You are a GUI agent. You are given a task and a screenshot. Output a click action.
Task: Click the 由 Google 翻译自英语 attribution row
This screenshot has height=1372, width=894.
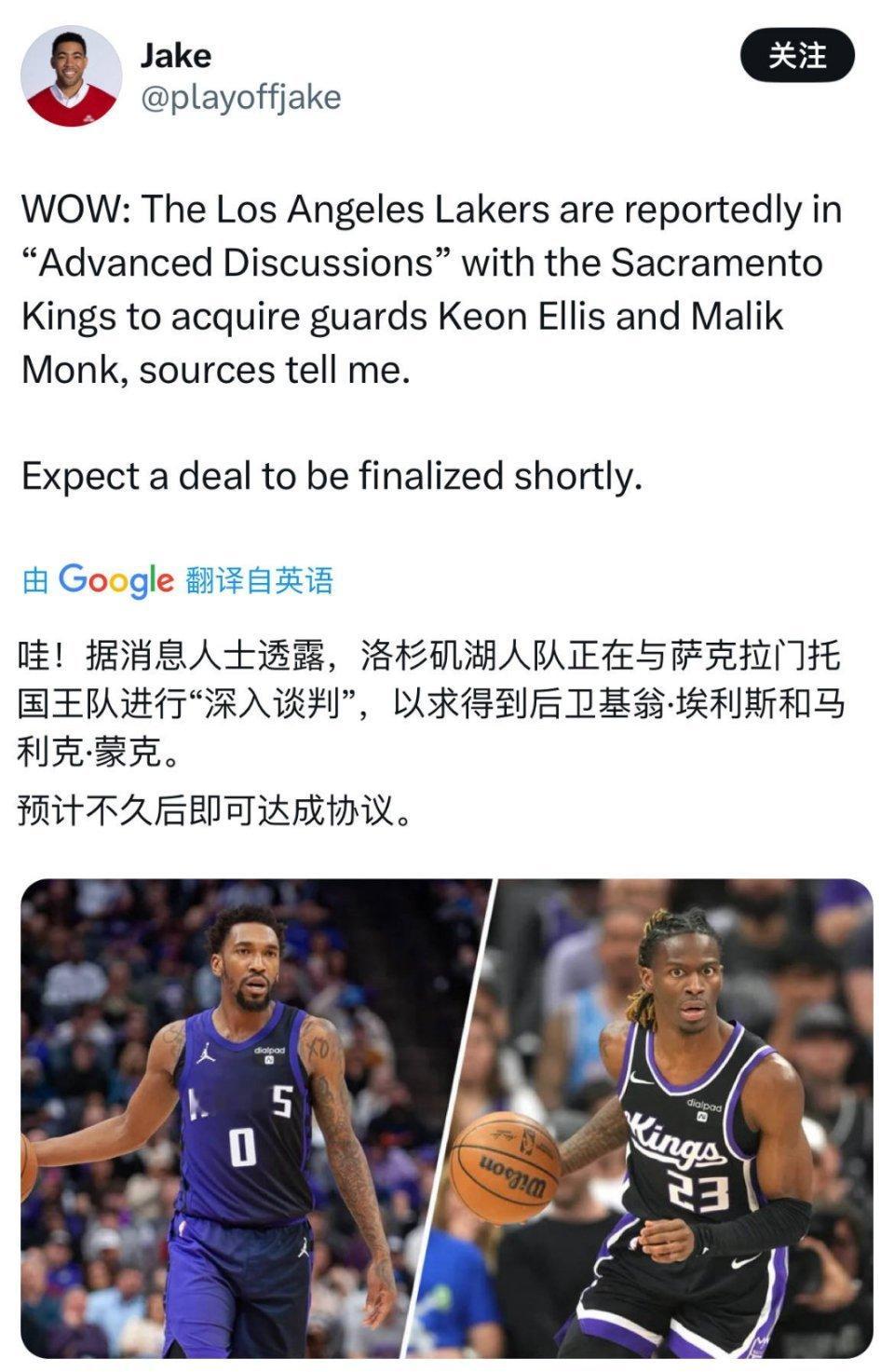177,581
